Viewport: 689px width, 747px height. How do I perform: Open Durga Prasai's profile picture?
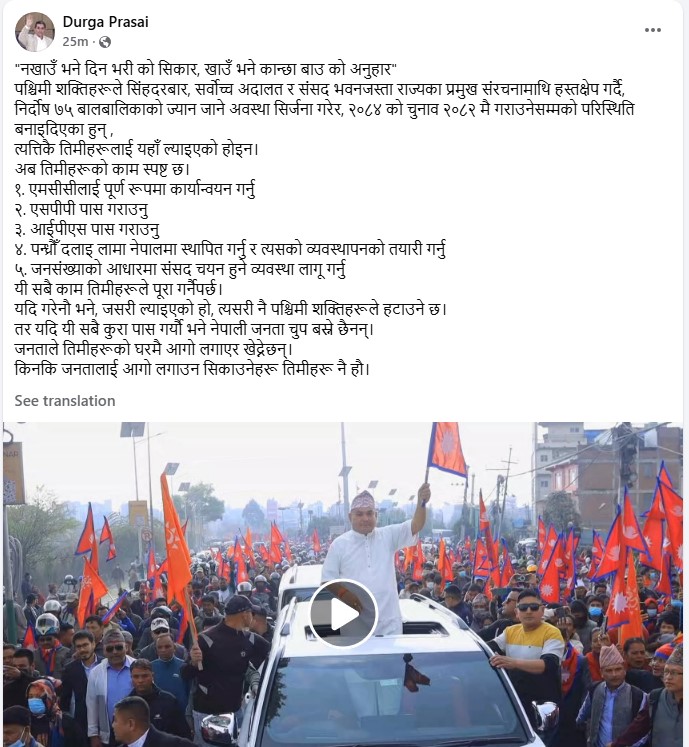(x=35, y=31)
